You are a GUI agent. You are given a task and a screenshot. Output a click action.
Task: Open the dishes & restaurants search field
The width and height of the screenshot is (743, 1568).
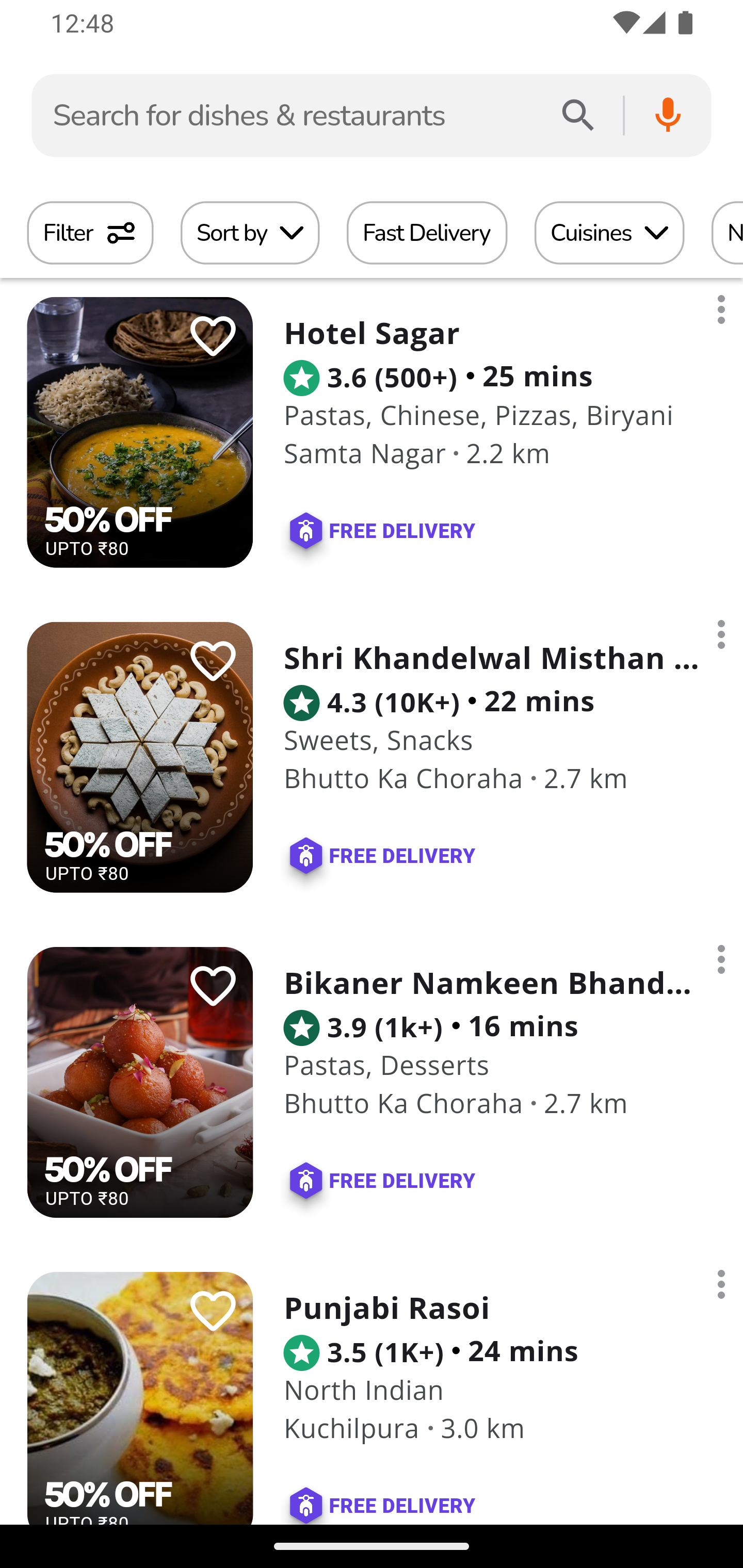(x=293, y=116)
